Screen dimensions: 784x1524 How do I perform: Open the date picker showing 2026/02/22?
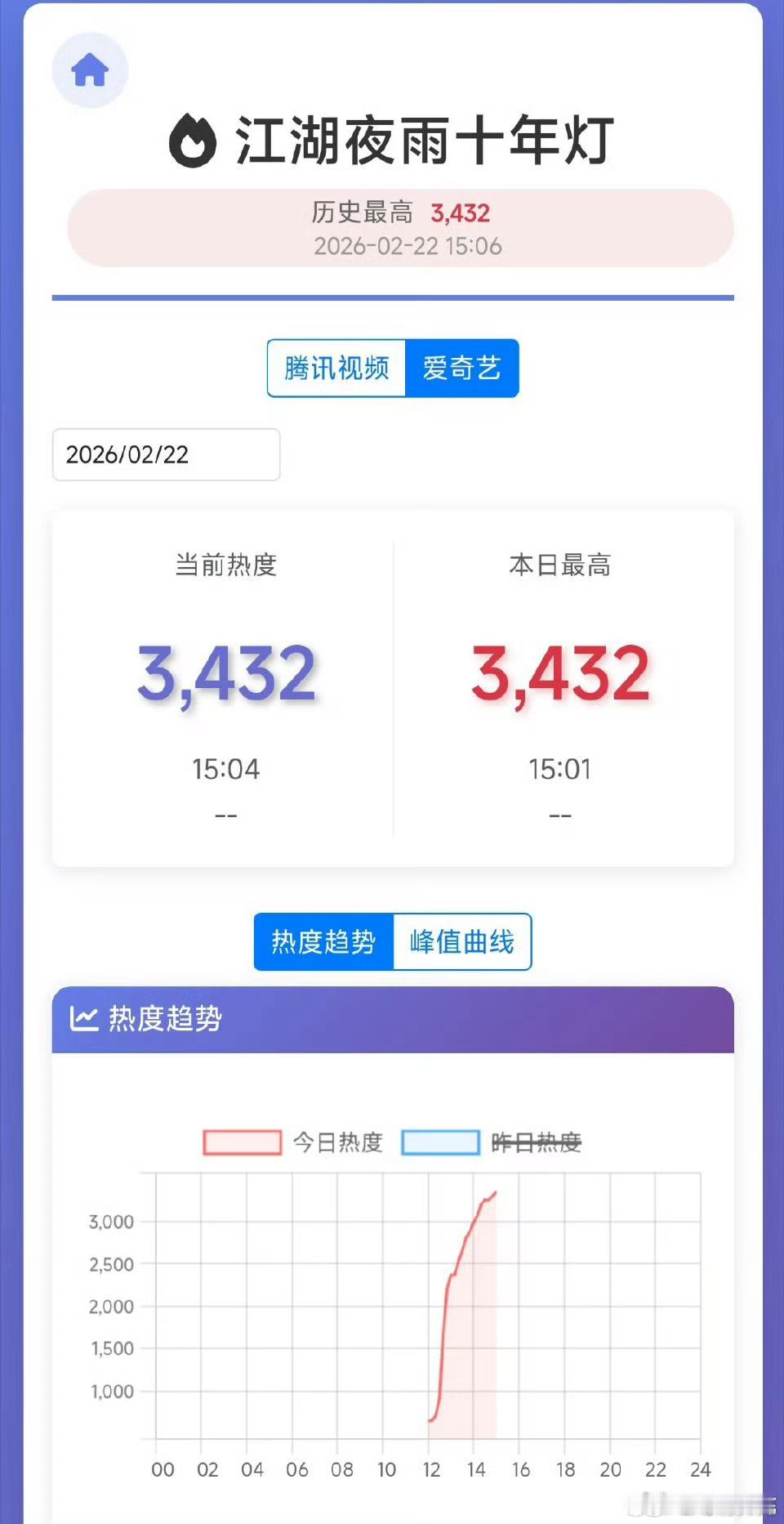pos(166,455)
